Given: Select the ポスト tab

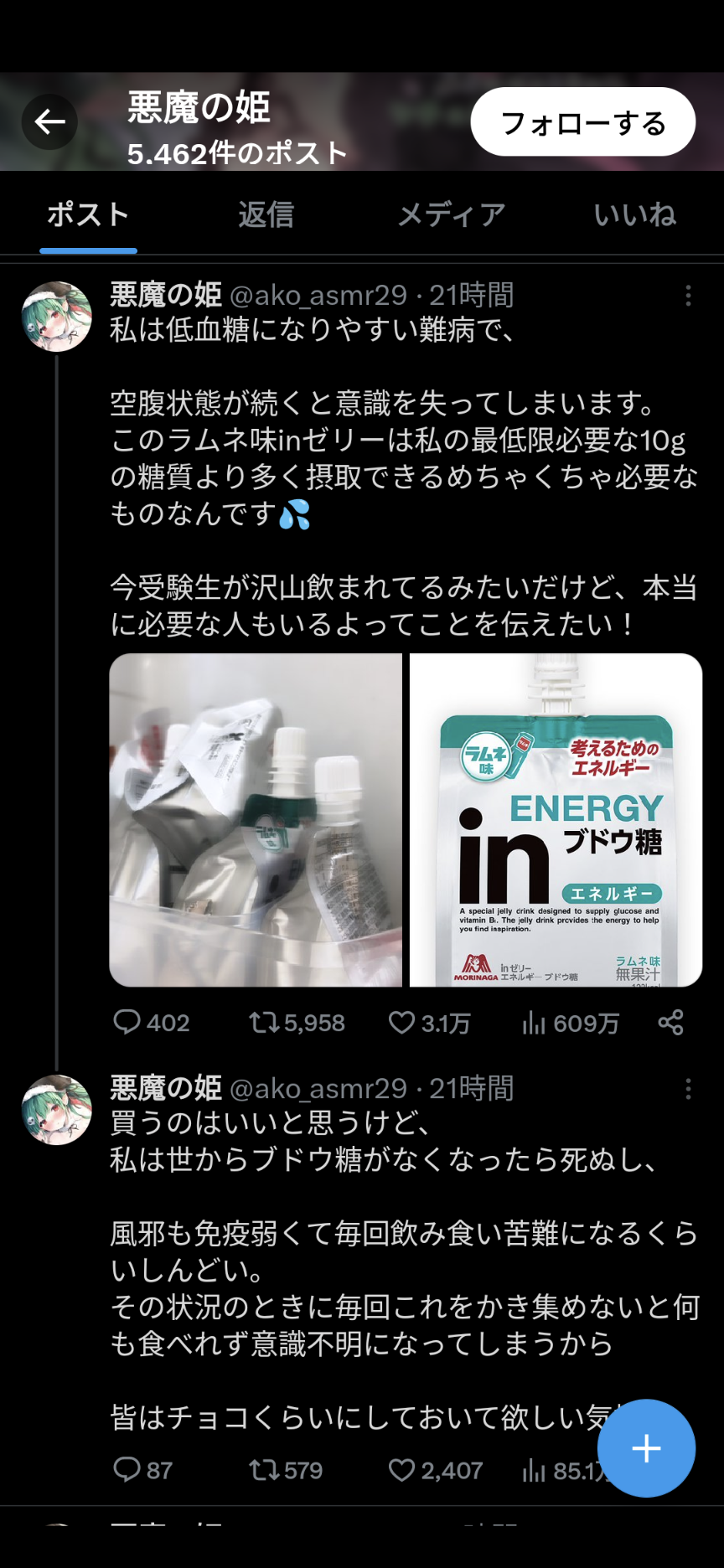Looking at the screenshot, I should (88, 215).
